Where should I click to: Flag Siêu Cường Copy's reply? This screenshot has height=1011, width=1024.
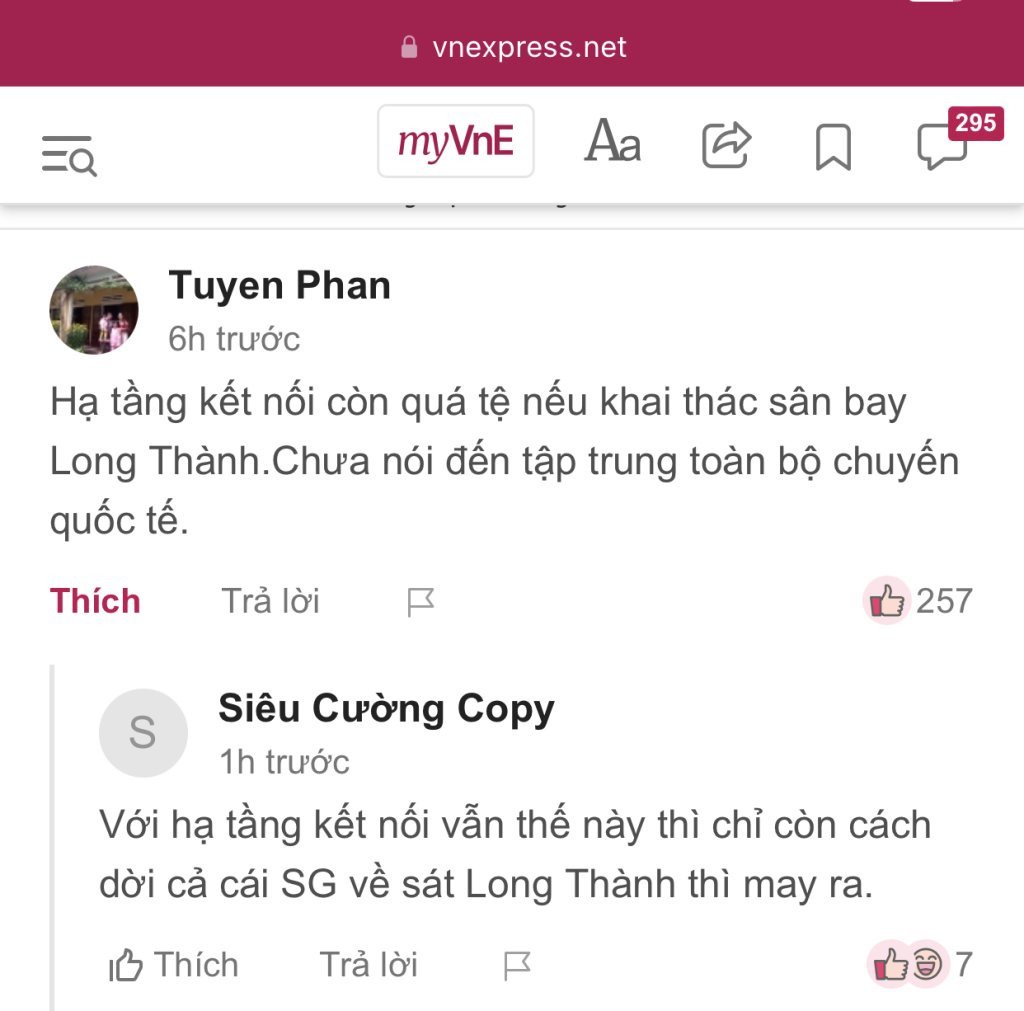tap(517, 966)
